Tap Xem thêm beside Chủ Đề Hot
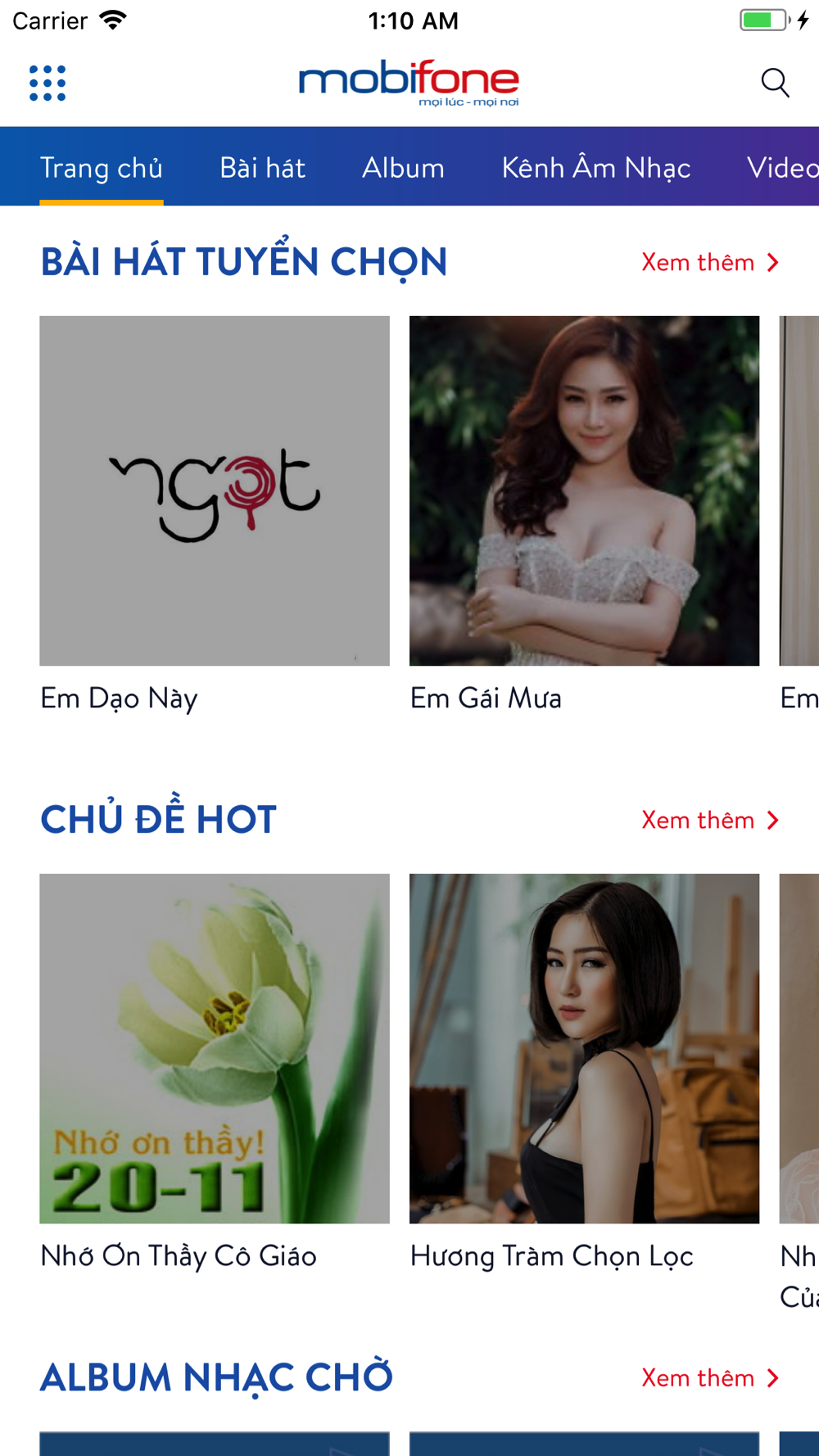Viewport: 819px width, 1456px height. coord(710,820)
